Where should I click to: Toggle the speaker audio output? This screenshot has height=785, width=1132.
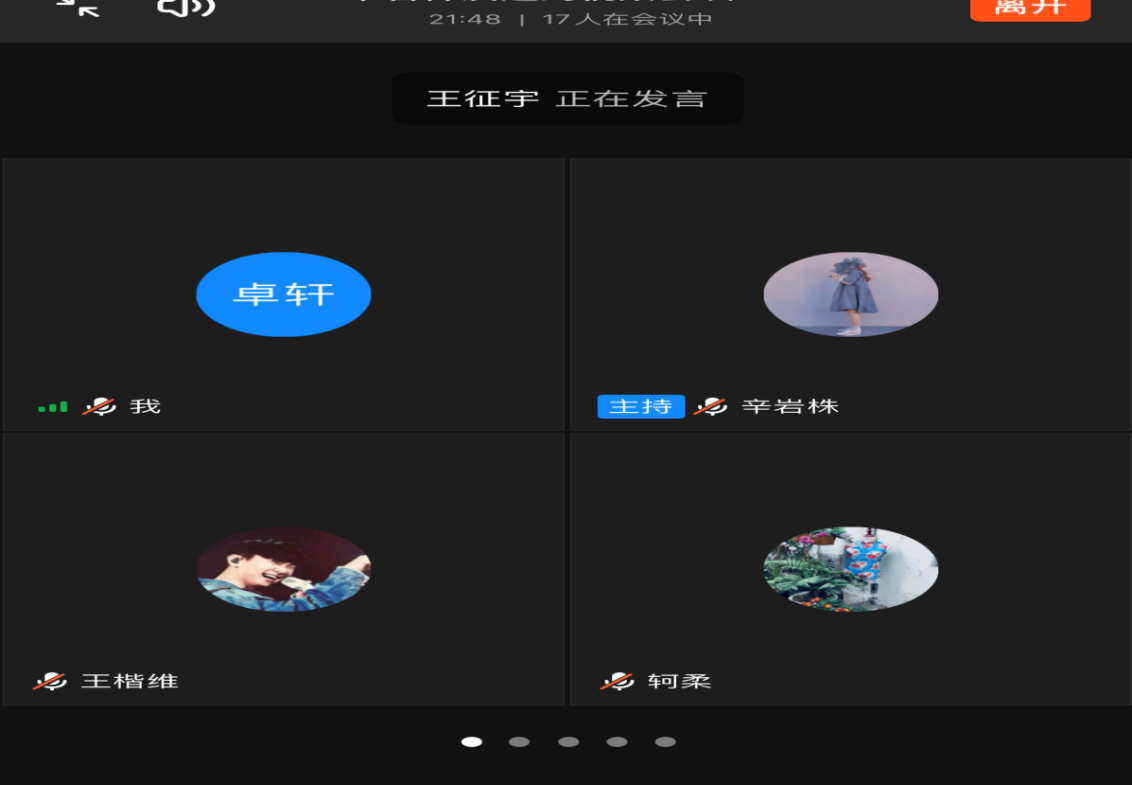point(186,7)
